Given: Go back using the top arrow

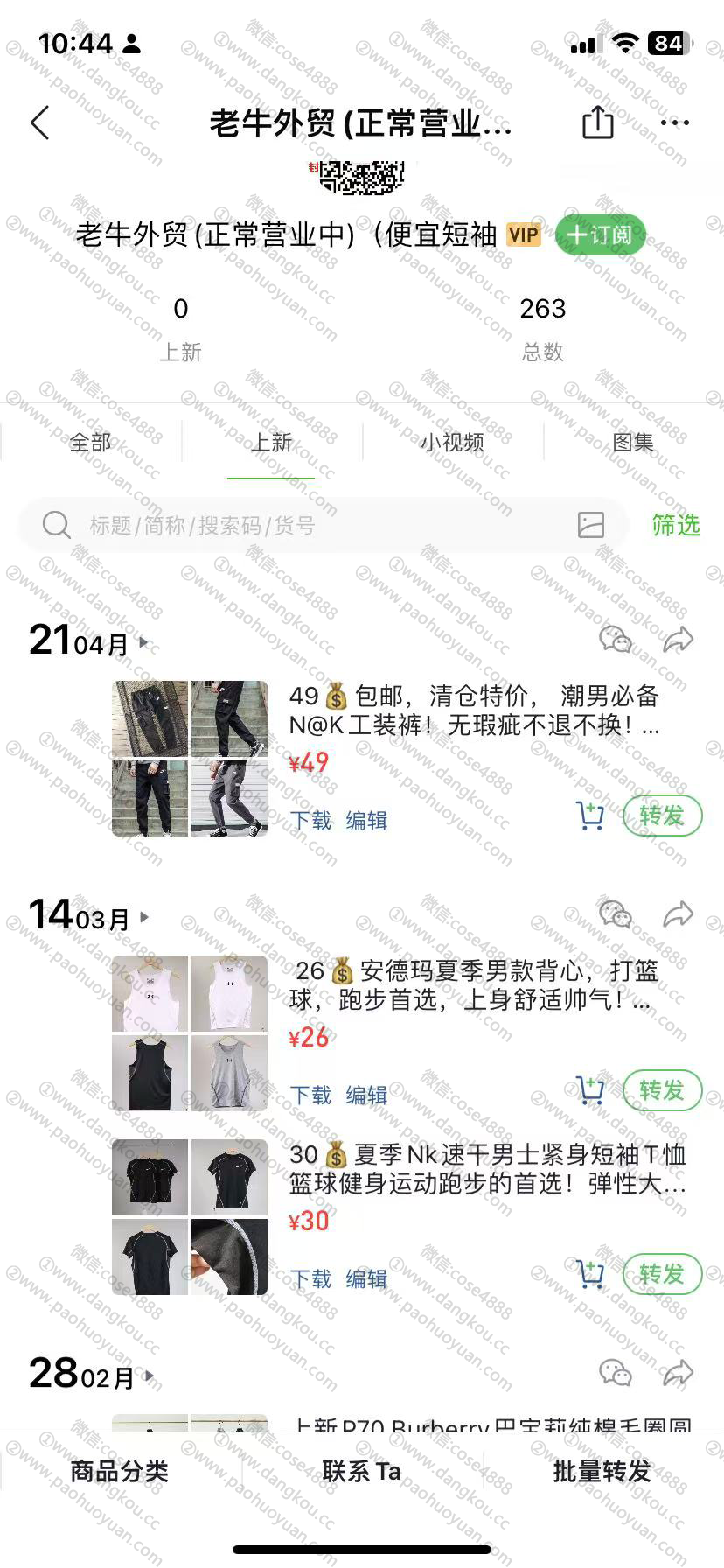Looking at the screenshot, I should (x=40, y=123).
